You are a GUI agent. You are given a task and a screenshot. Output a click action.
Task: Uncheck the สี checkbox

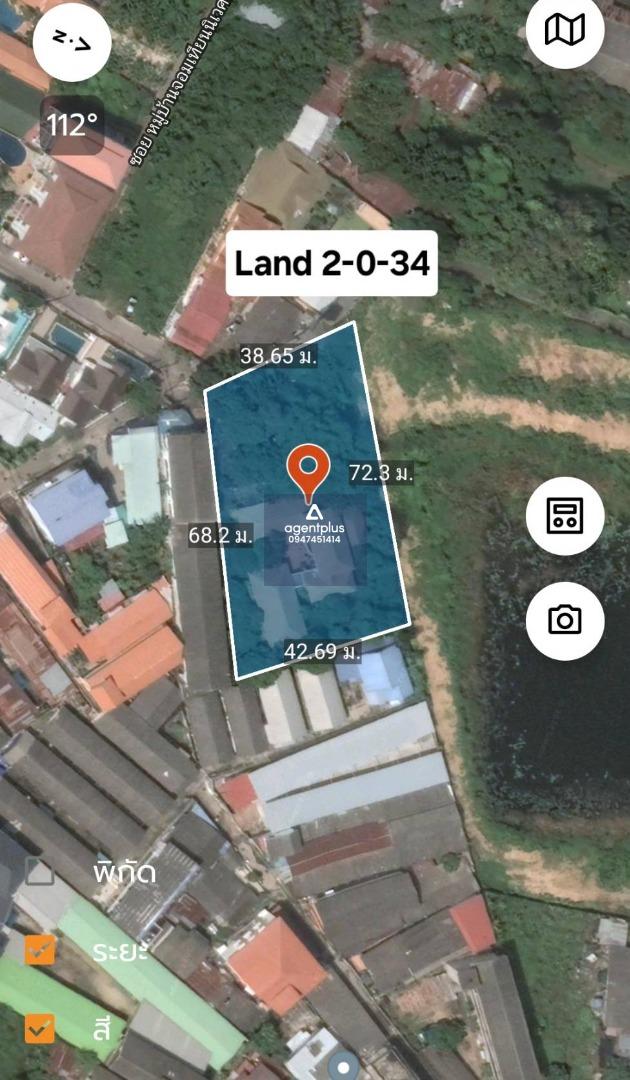pyautogui.click(x=40, y=1029)
